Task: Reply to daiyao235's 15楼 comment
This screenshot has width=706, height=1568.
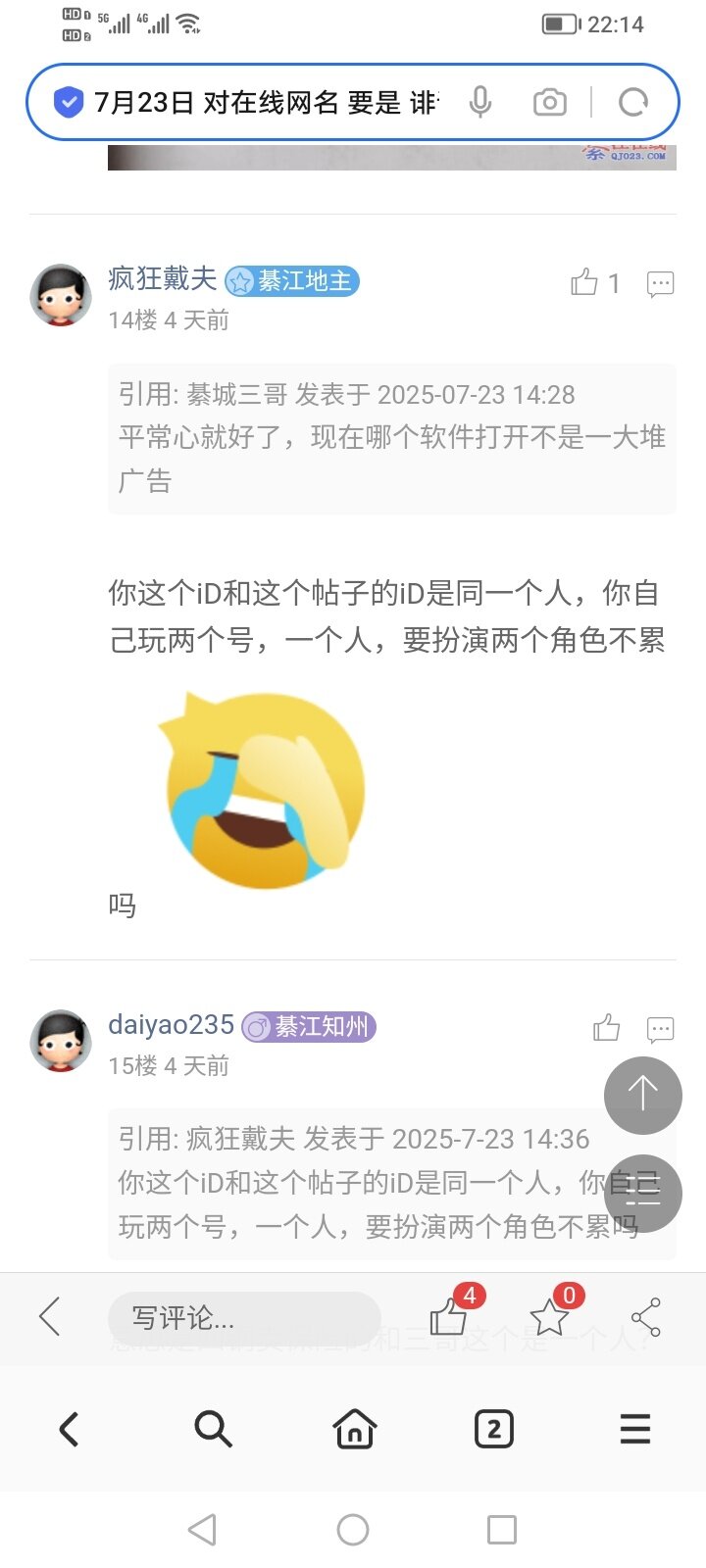Action: point(660,1029)
